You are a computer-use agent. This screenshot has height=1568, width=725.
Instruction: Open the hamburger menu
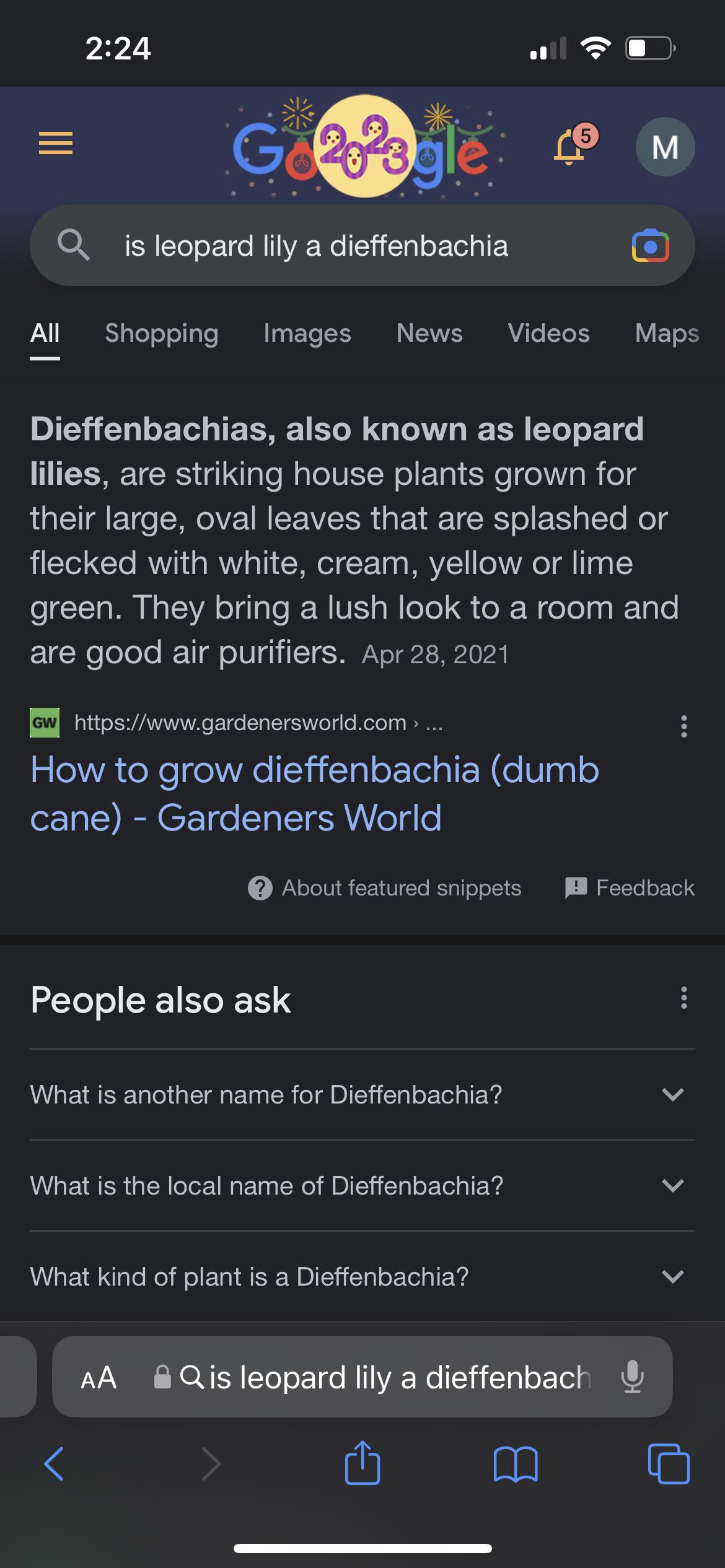point(56,144)
